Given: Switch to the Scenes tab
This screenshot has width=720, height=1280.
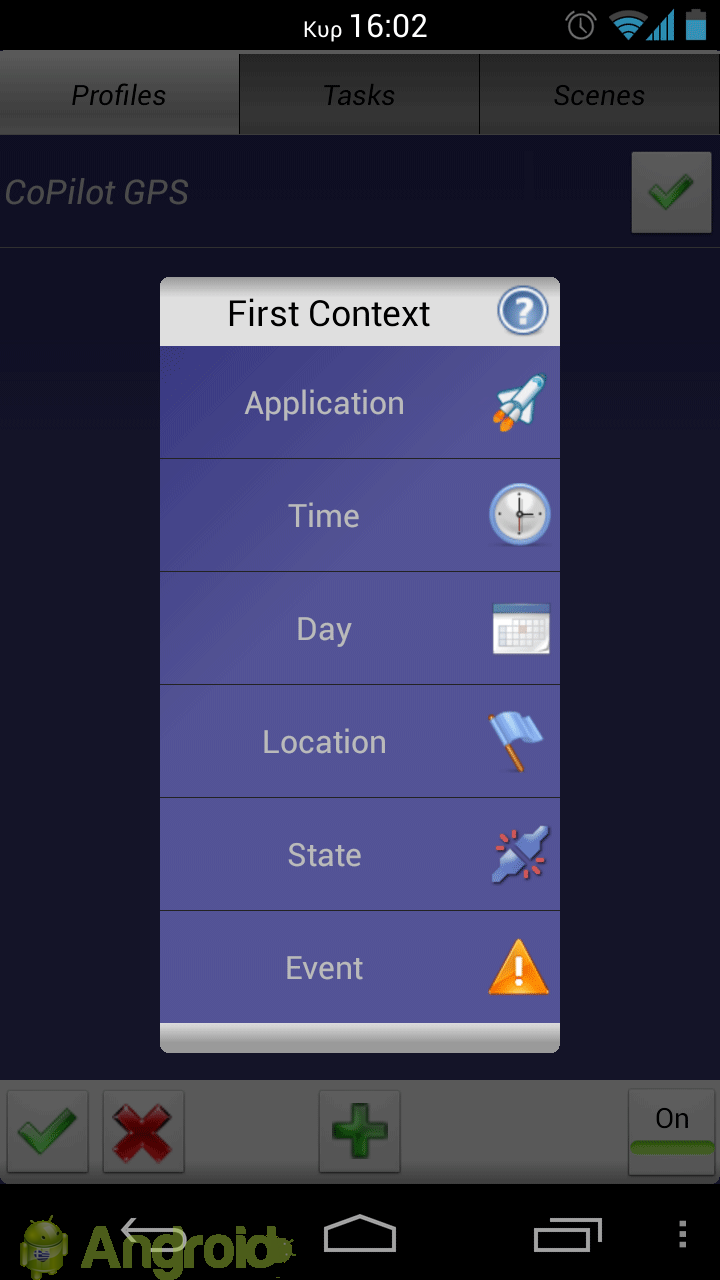Looking at the screenshot, I should [x=599, y=95].
